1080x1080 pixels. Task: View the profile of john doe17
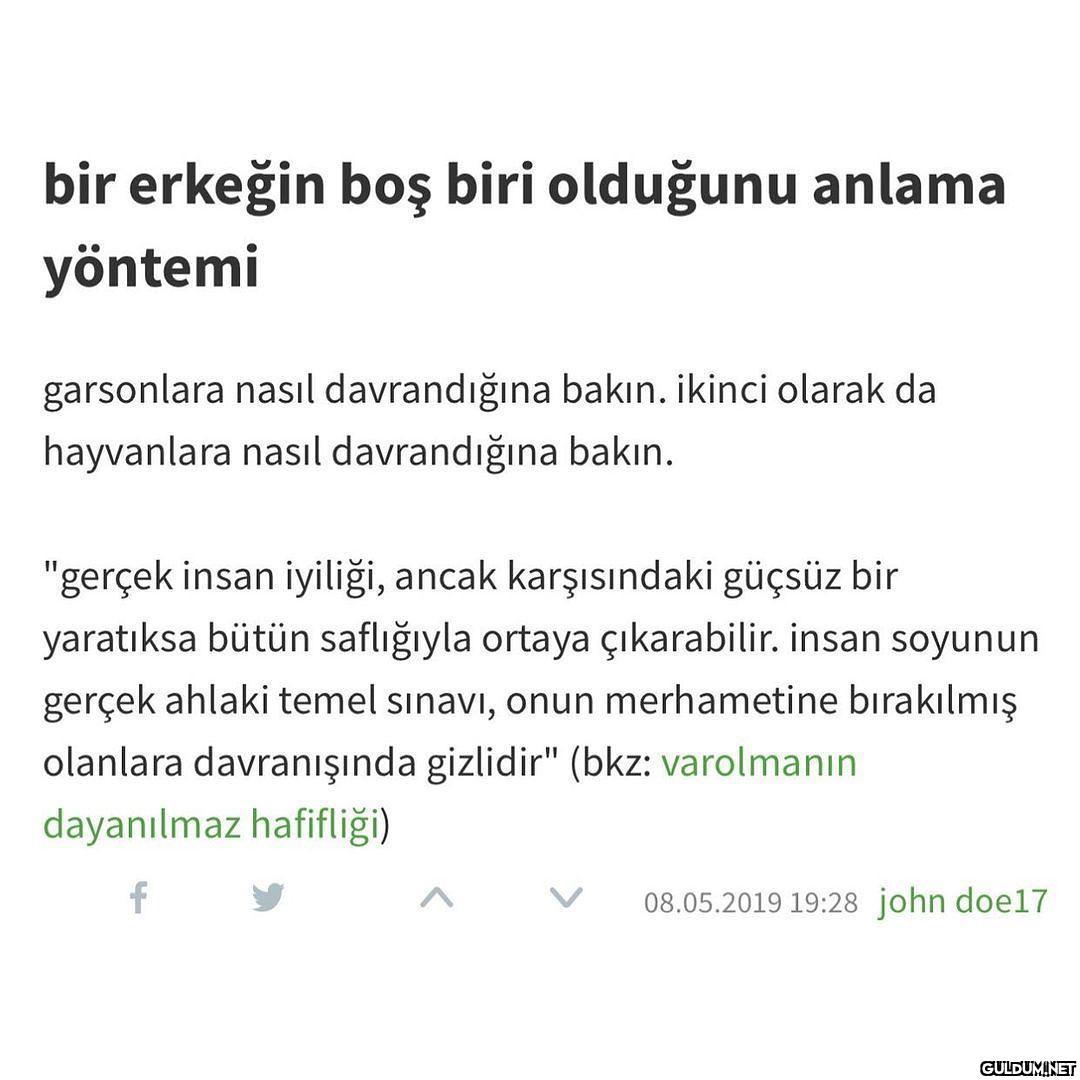pos(962,900)
